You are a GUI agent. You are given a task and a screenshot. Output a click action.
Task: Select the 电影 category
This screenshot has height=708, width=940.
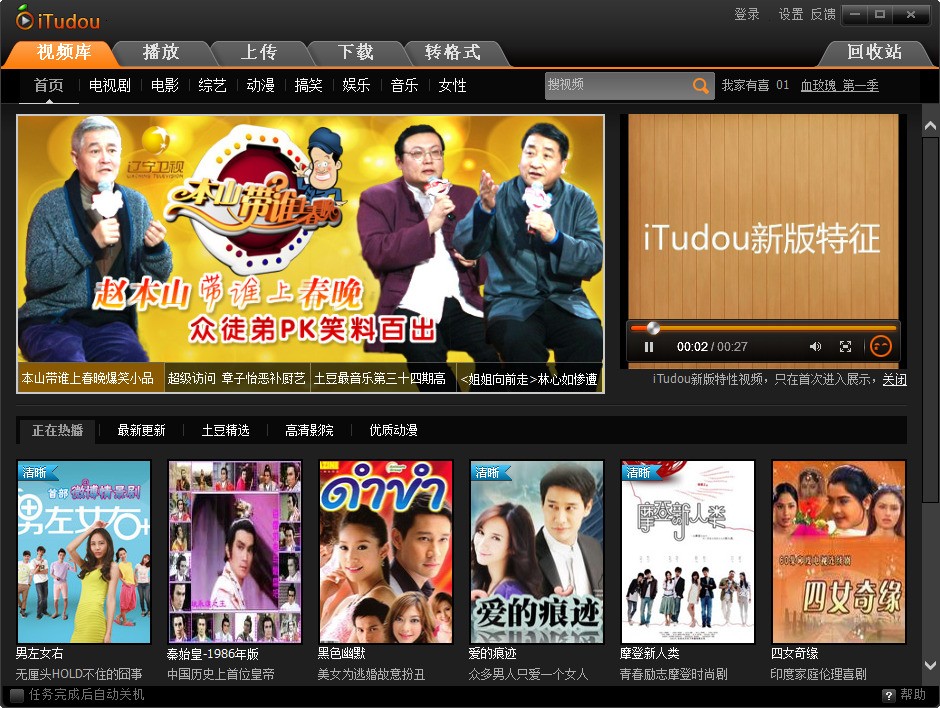tap(165, 86)
